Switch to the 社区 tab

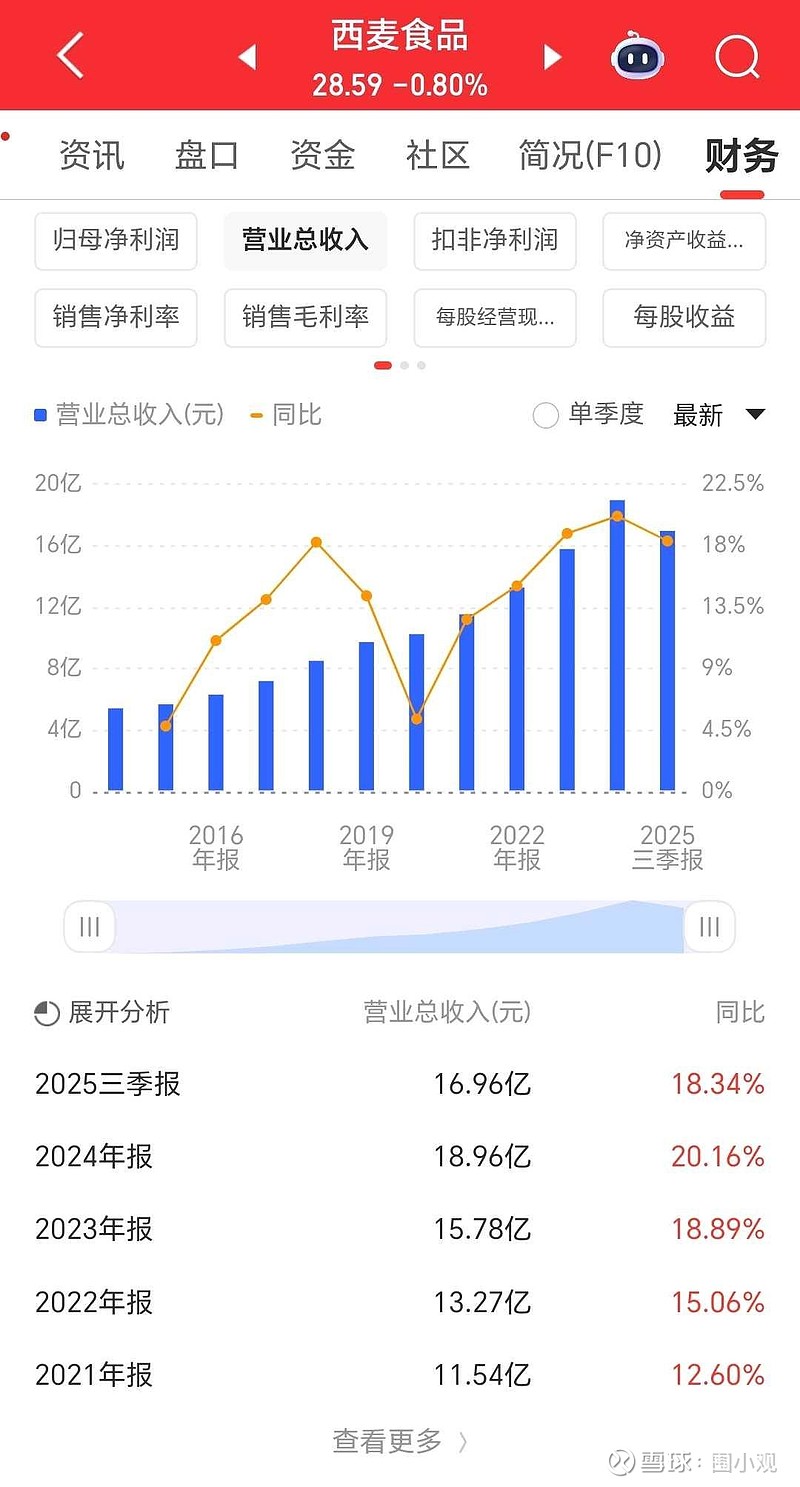pos(437,156)
